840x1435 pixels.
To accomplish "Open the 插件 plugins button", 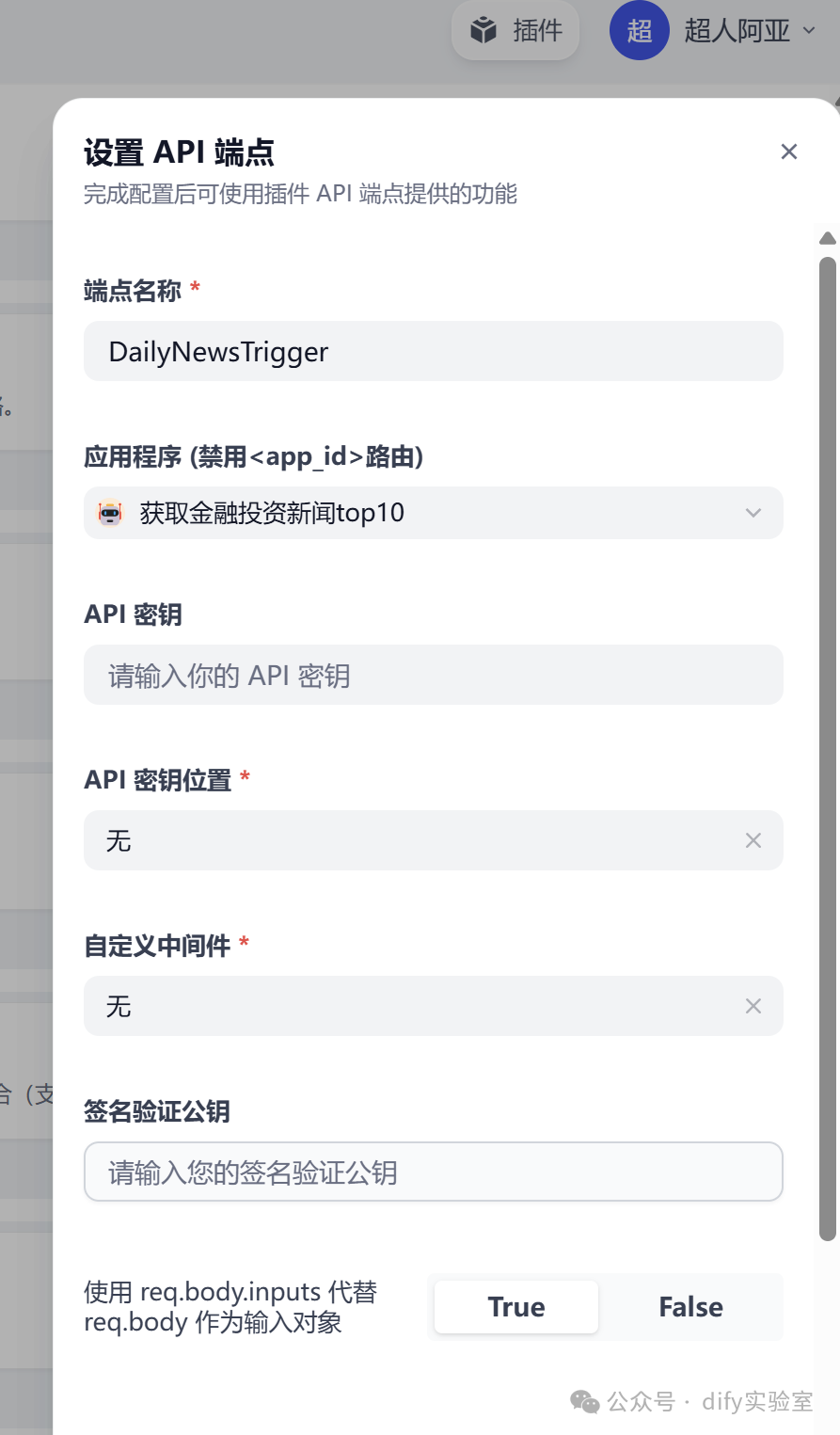I will click(516, 31).
